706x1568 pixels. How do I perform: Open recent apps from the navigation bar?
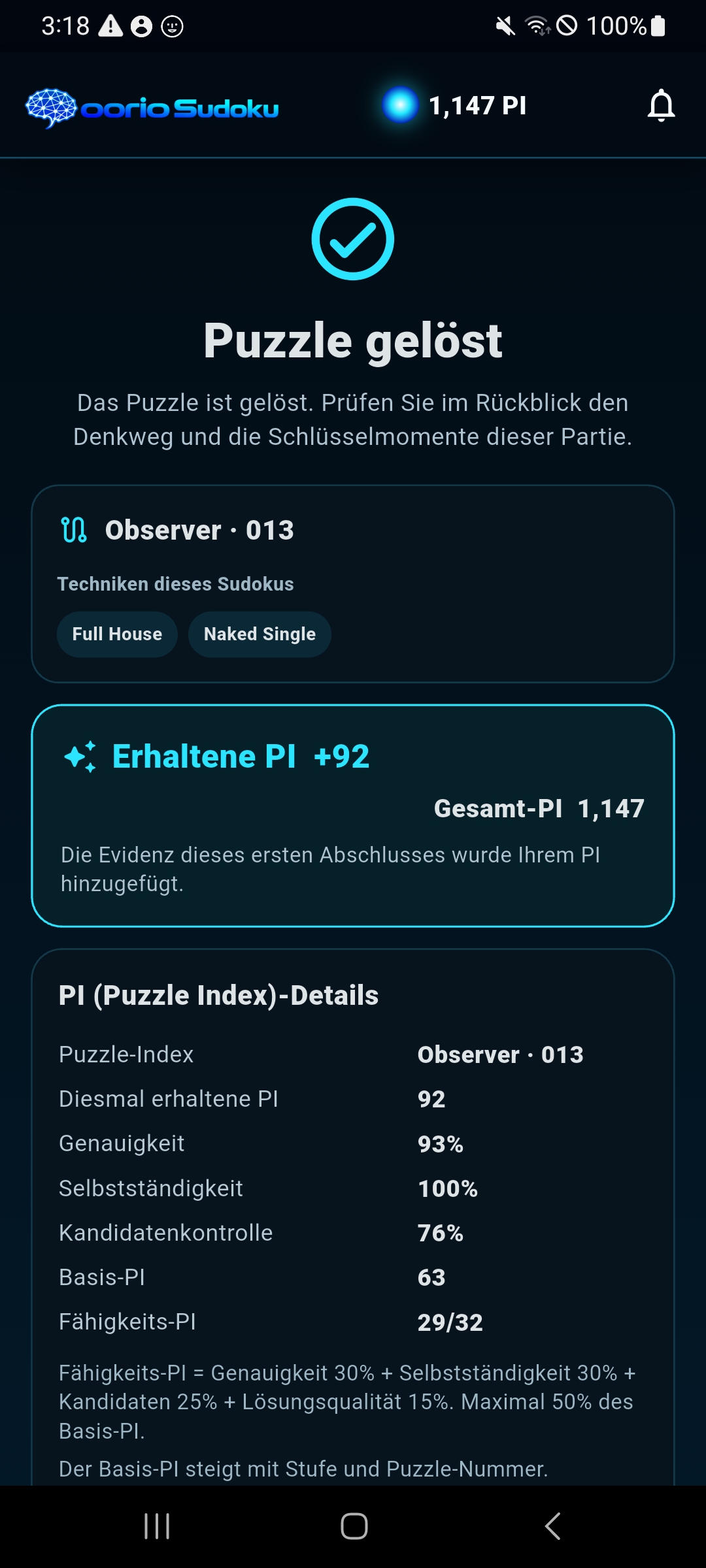[x=157, y=1526]
